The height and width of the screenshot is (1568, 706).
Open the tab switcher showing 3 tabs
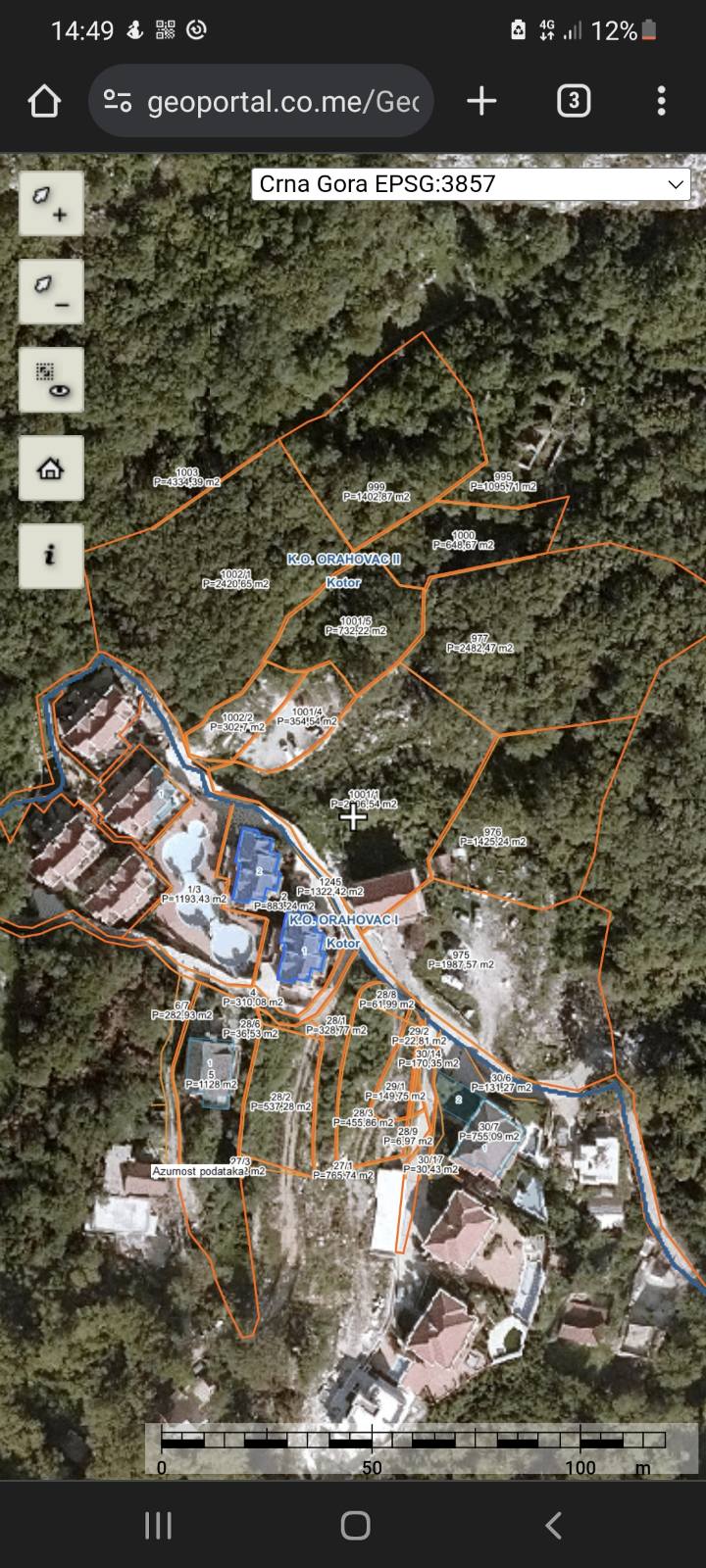[x=574, y=100]
